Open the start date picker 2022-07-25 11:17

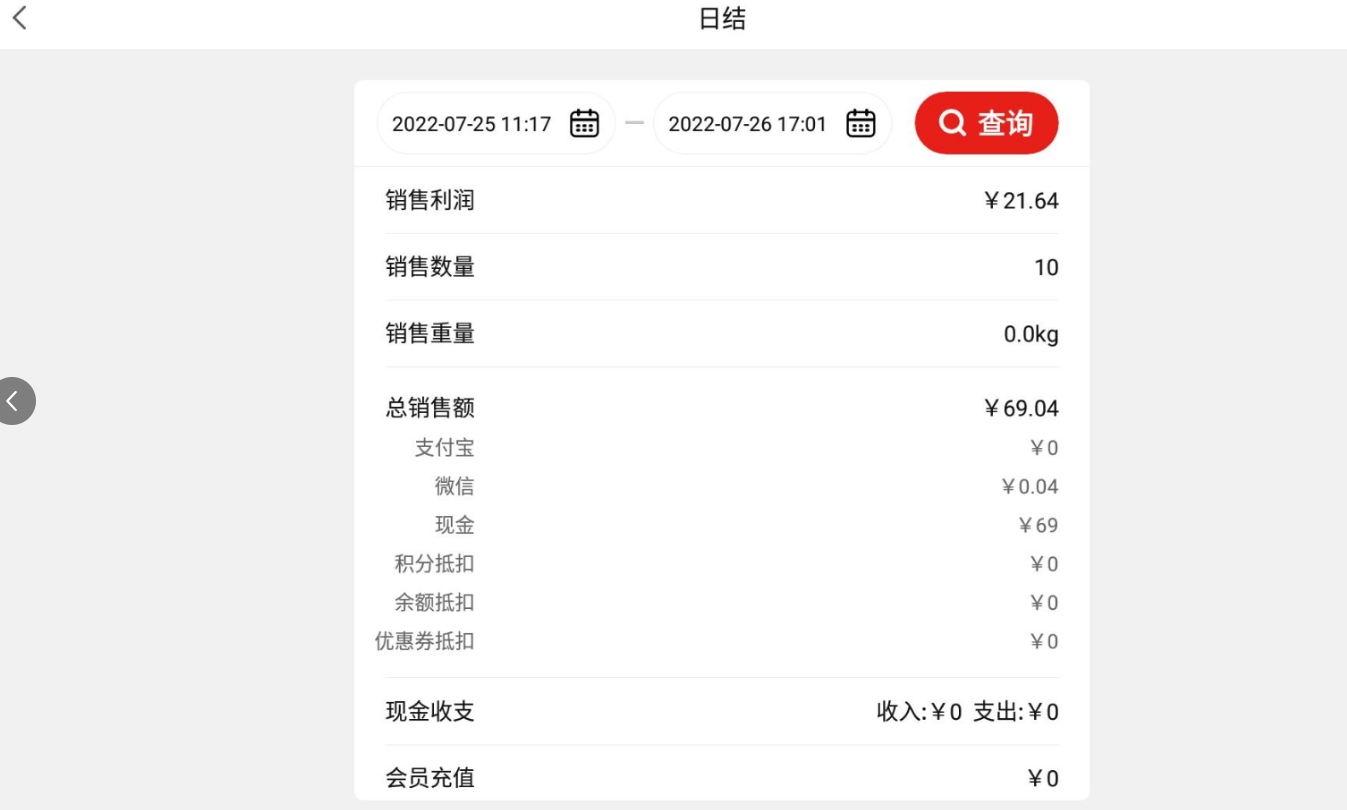click(x=496, y=124)
